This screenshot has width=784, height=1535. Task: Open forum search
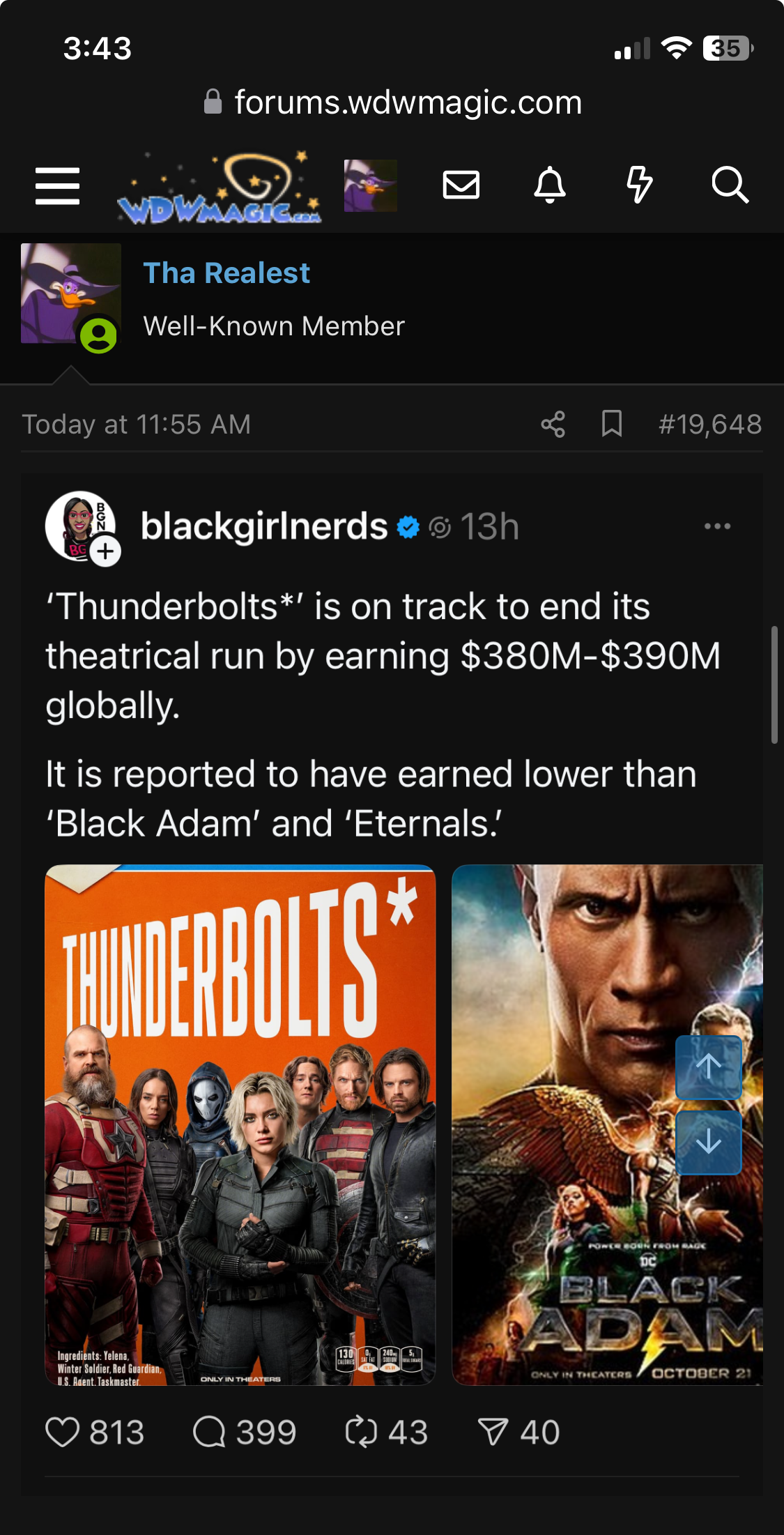tap(729, 185)
